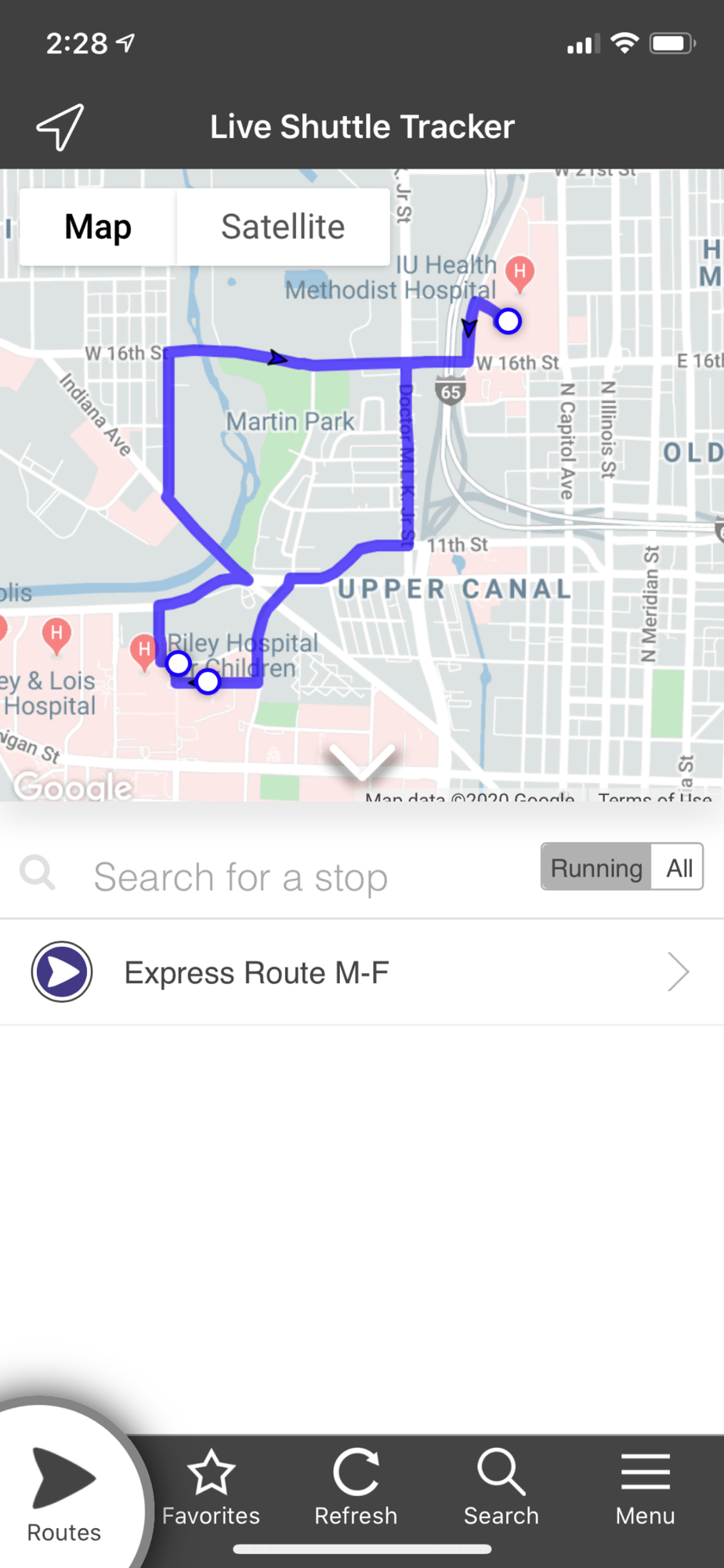
Task: Refresh the shuttle tracker
Action: pyautogui.click(x=356, y=1487)
